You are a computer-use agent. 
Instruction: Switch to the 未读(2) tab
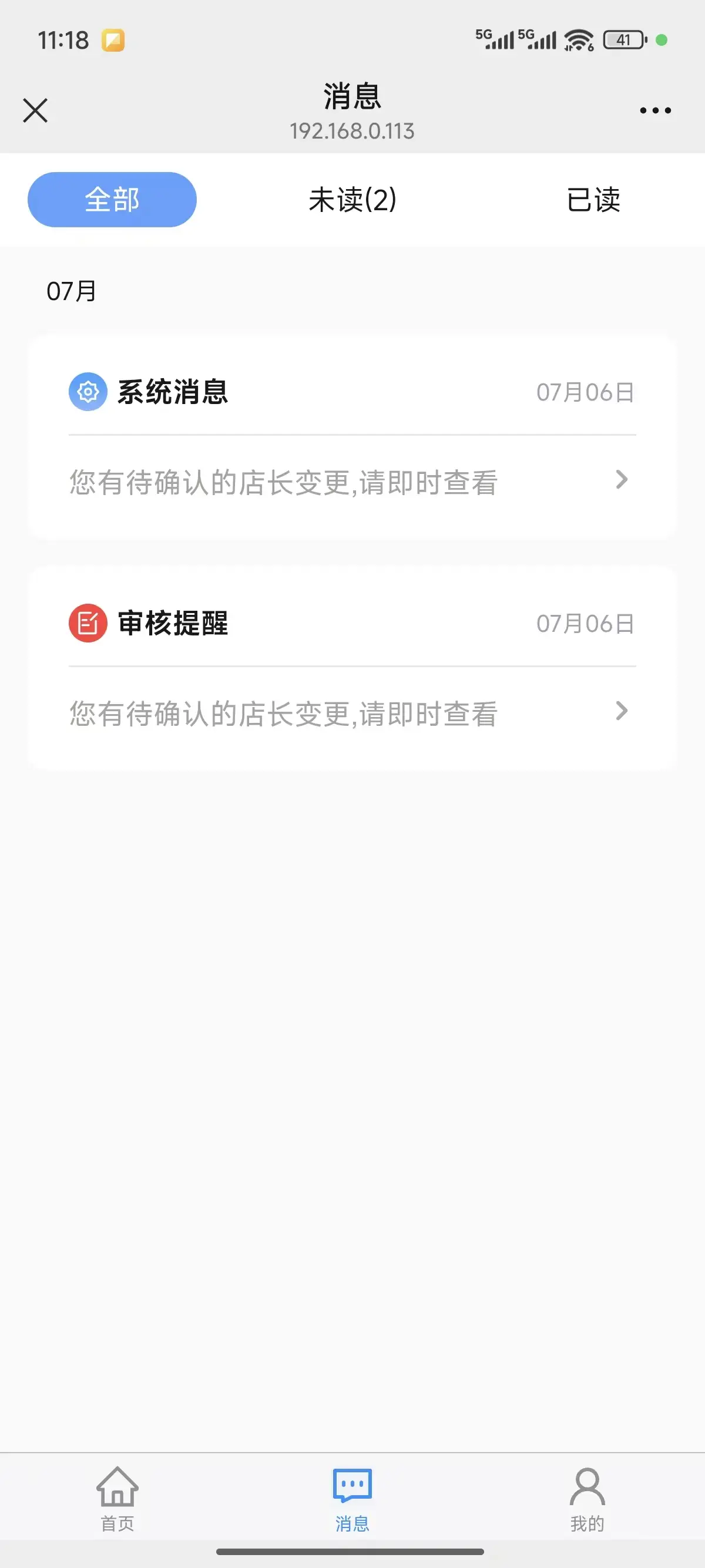point(352,200)
